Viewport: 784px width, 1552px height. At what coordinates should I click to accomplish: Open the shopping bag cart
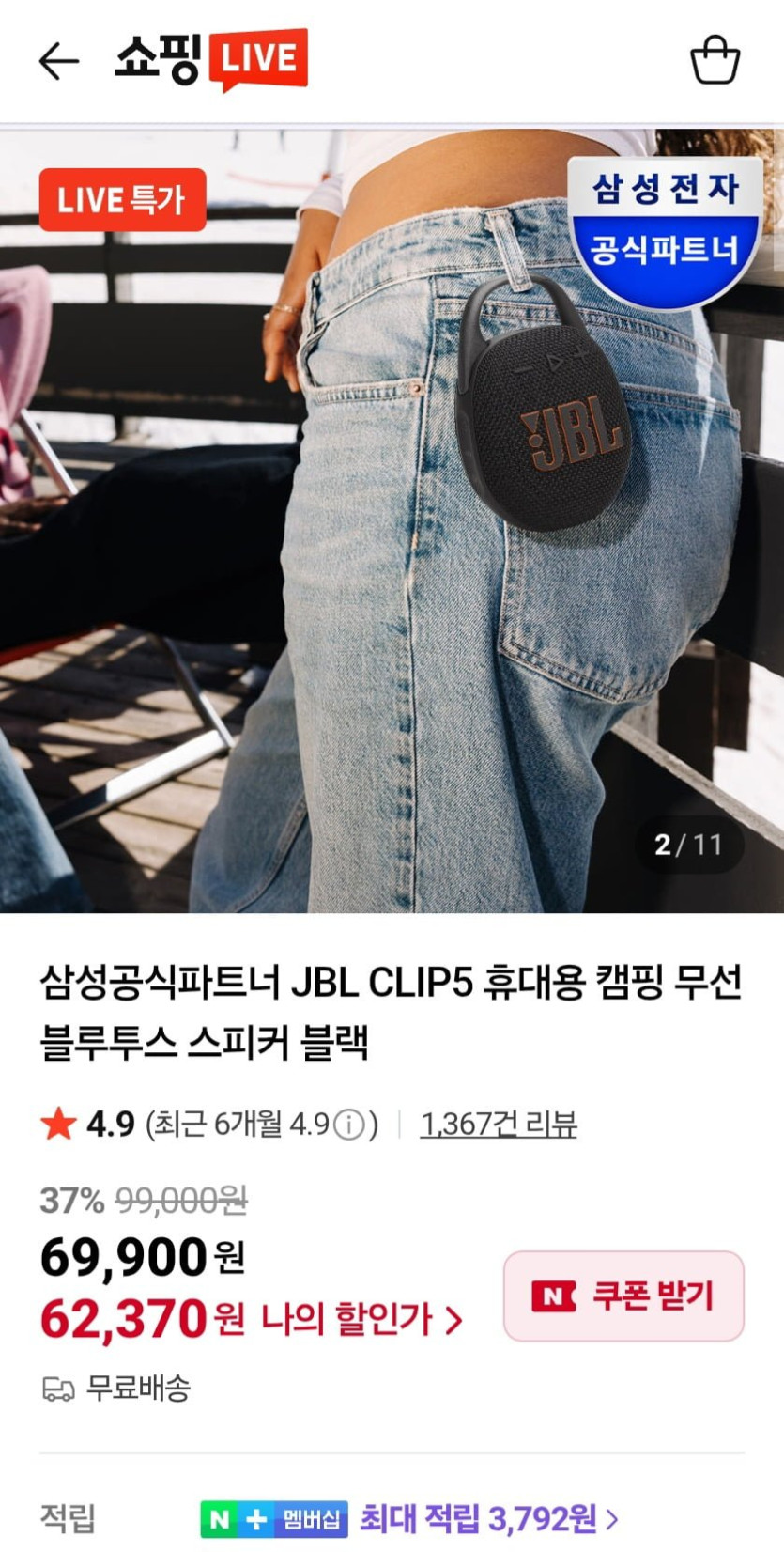pos(715,60)
